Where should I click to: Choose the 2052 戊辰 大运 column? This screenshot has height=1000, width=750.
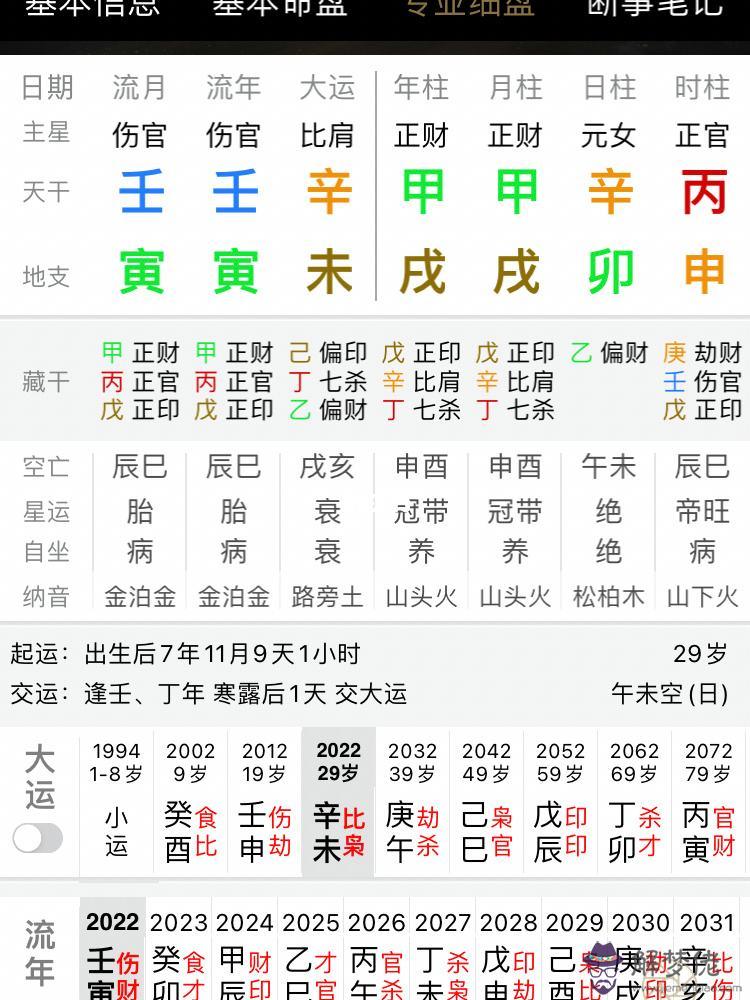tap(561, 802)
